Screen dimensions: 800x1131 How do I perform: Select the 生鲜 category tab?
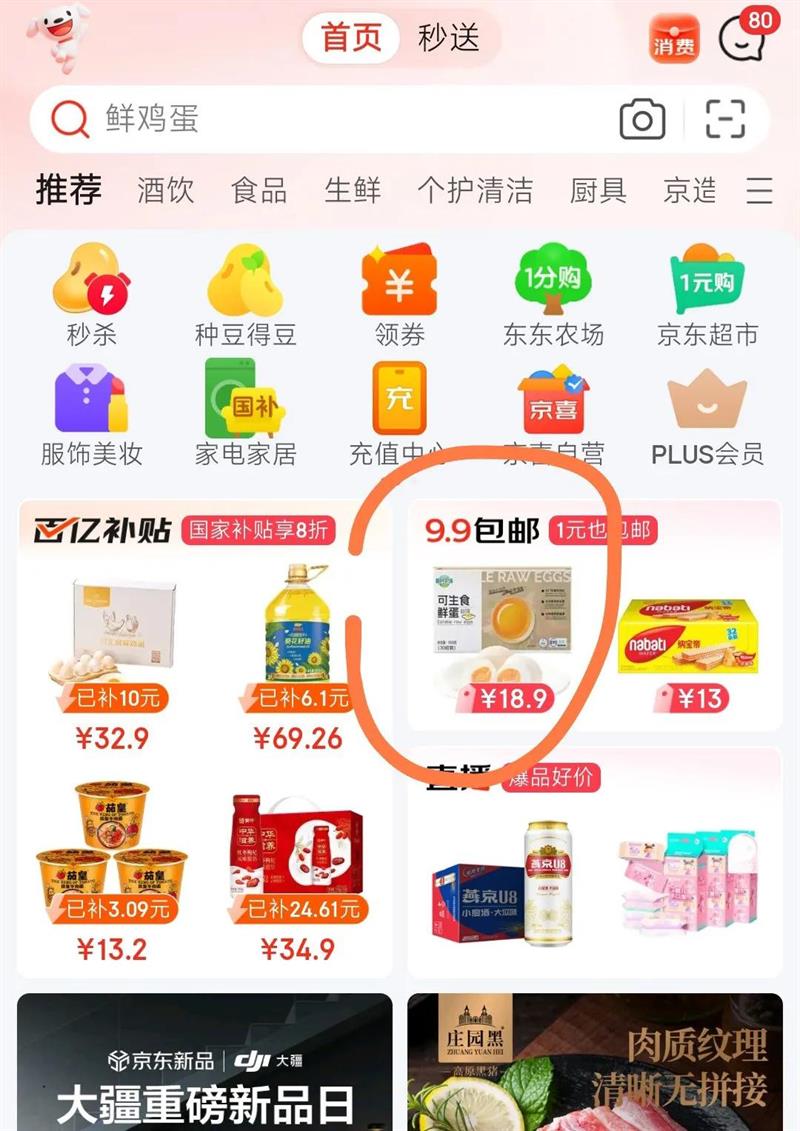[x=355, y=189]
